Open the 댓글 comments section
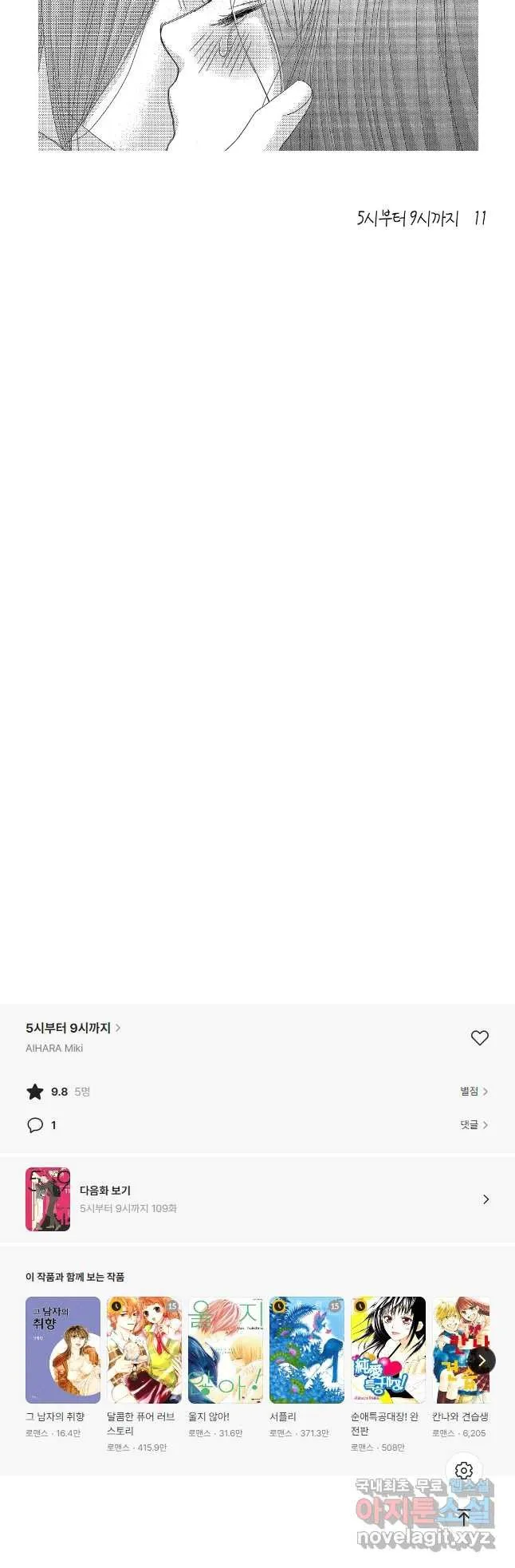The height and width of the screenshot is (1568, 515). pyautogui.click(x=474, y=1124)
